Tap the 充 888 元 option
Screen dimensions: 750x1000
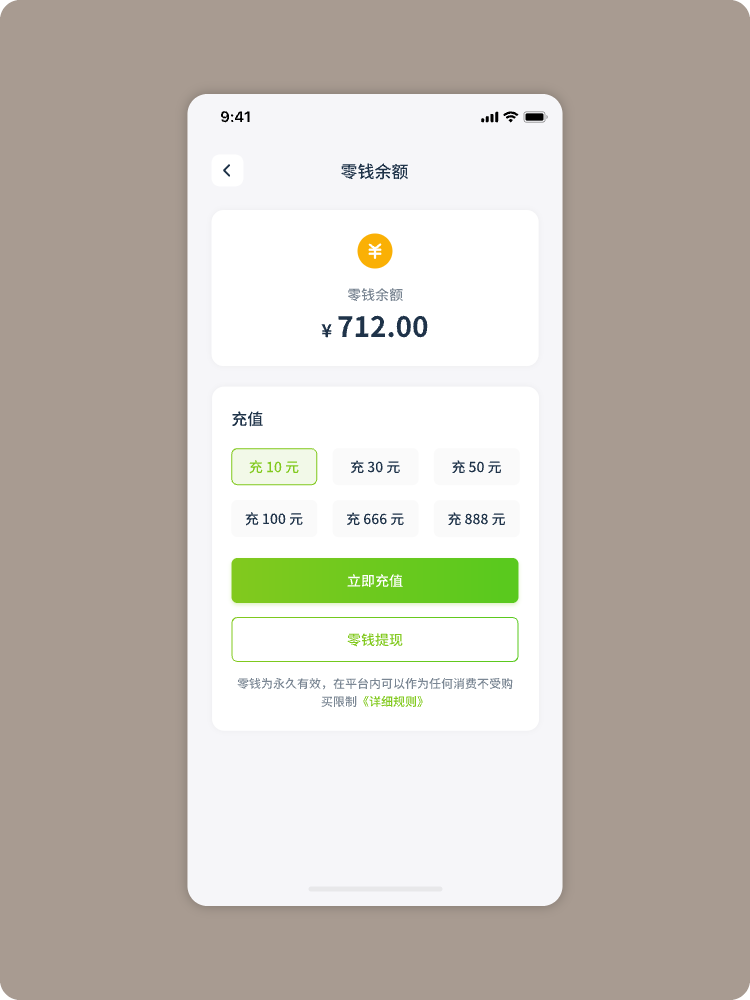[476, 518]
